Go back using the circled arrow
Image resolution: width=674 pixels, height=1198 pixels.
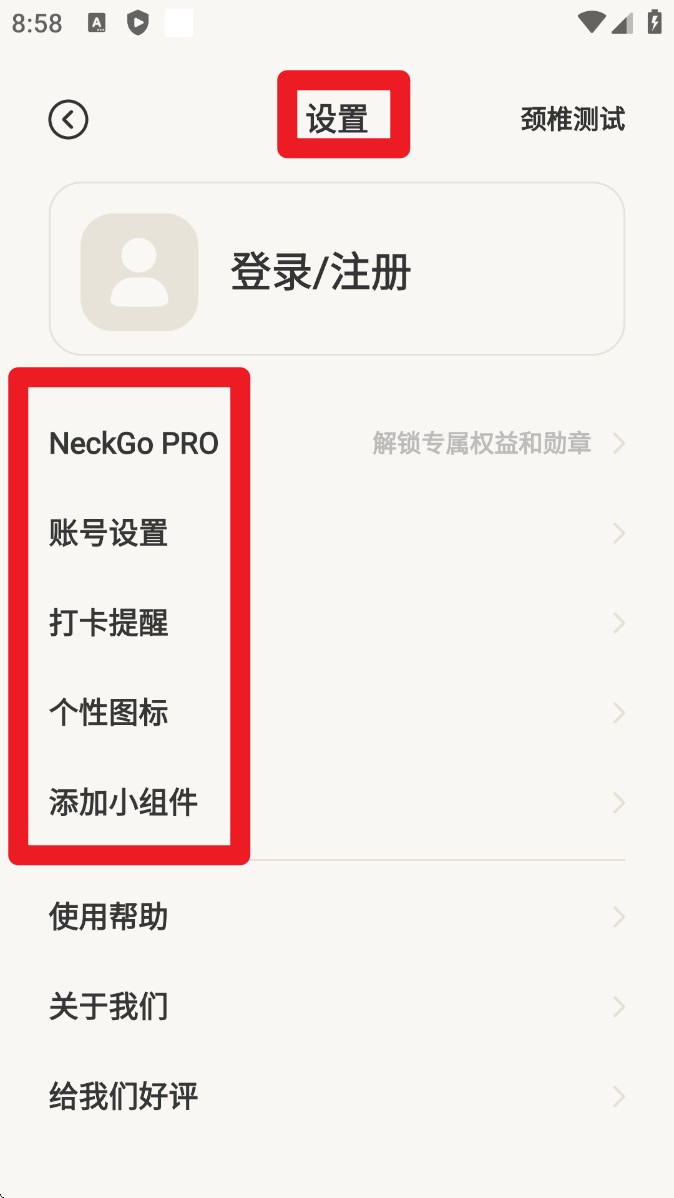tap(68, 120)
